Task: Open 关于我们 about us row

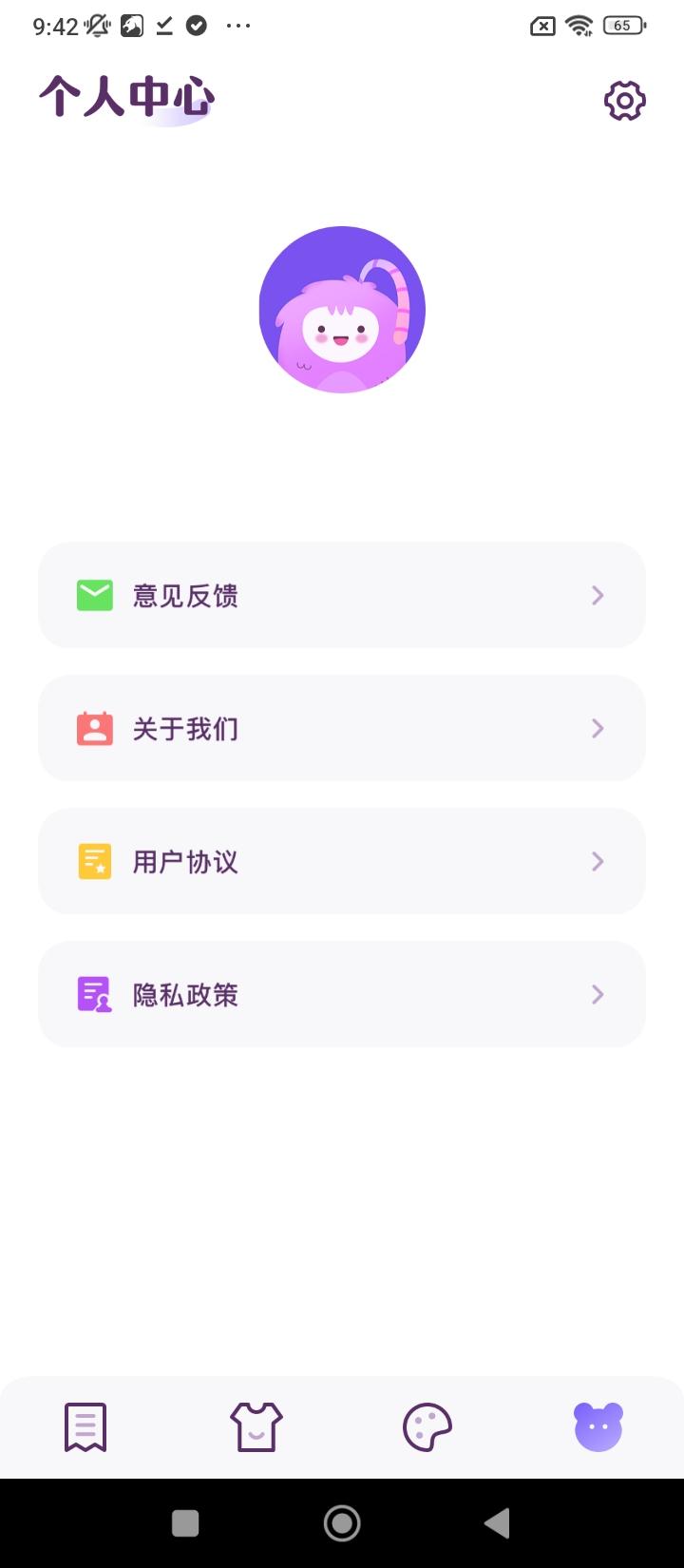Action: click(x=342, y=728)
